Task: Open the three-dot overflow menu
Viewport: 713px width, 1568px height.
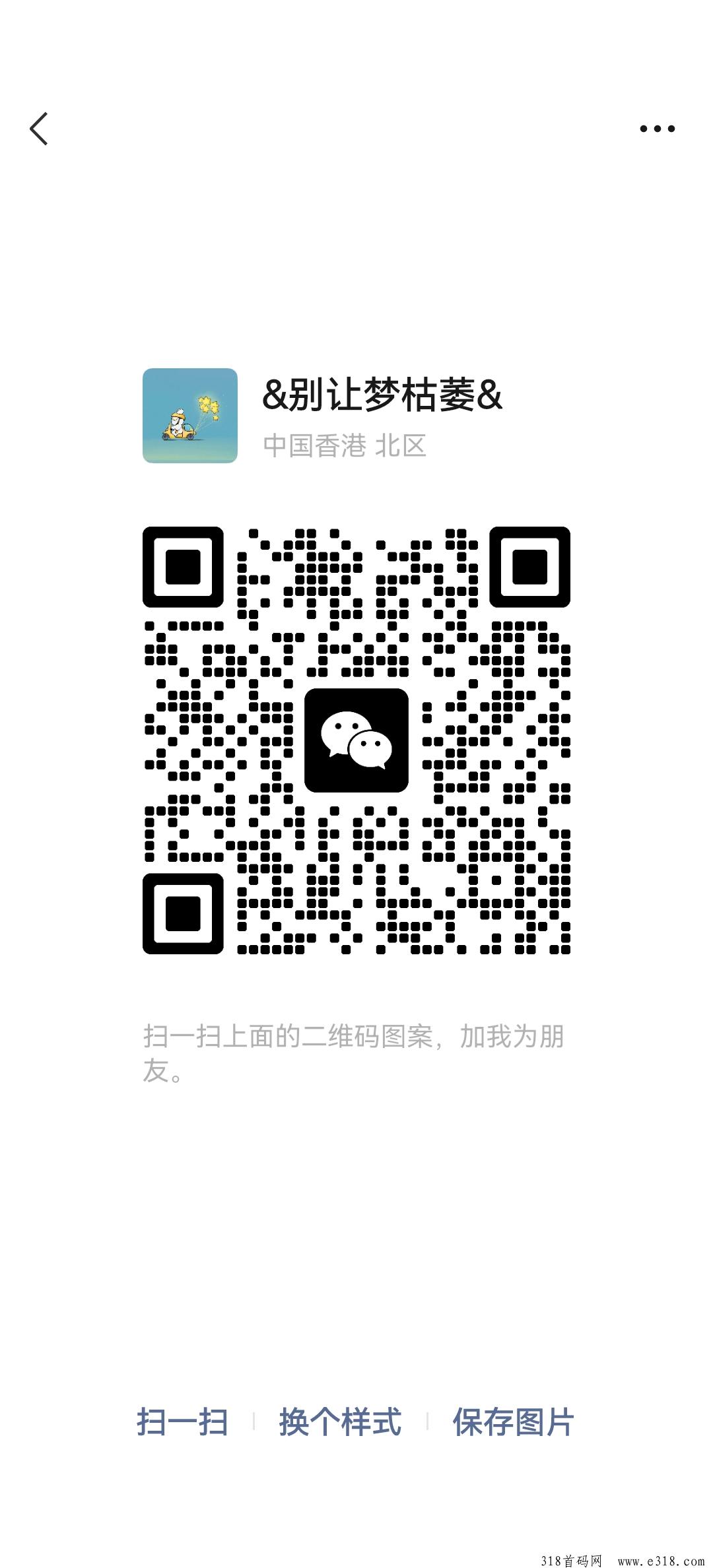Action: tap(657, 129)
